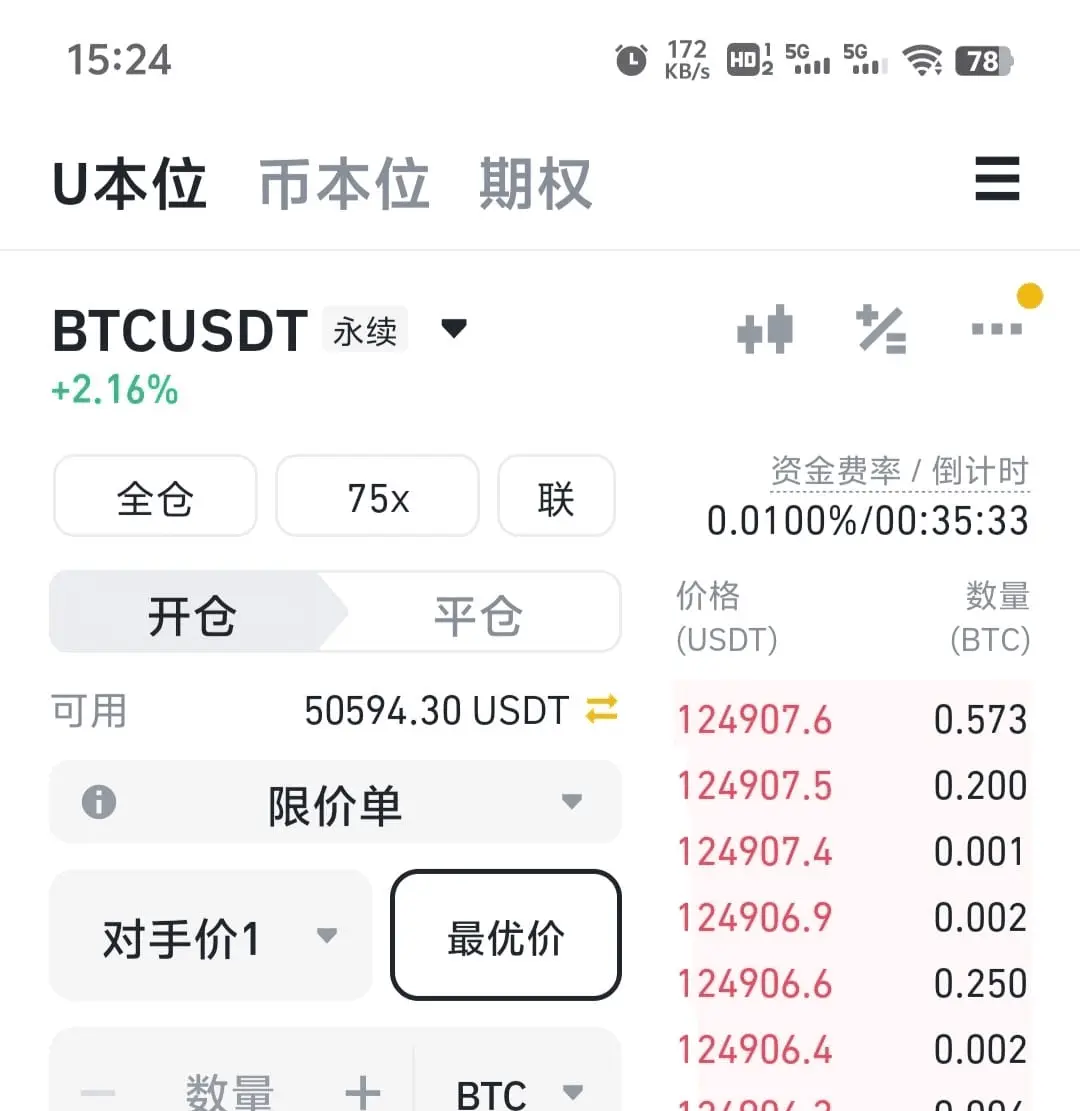Open the plus/minus calculator icon
The width and height of the screenshot is (1080, 1111).
click(x=881, y=330)
